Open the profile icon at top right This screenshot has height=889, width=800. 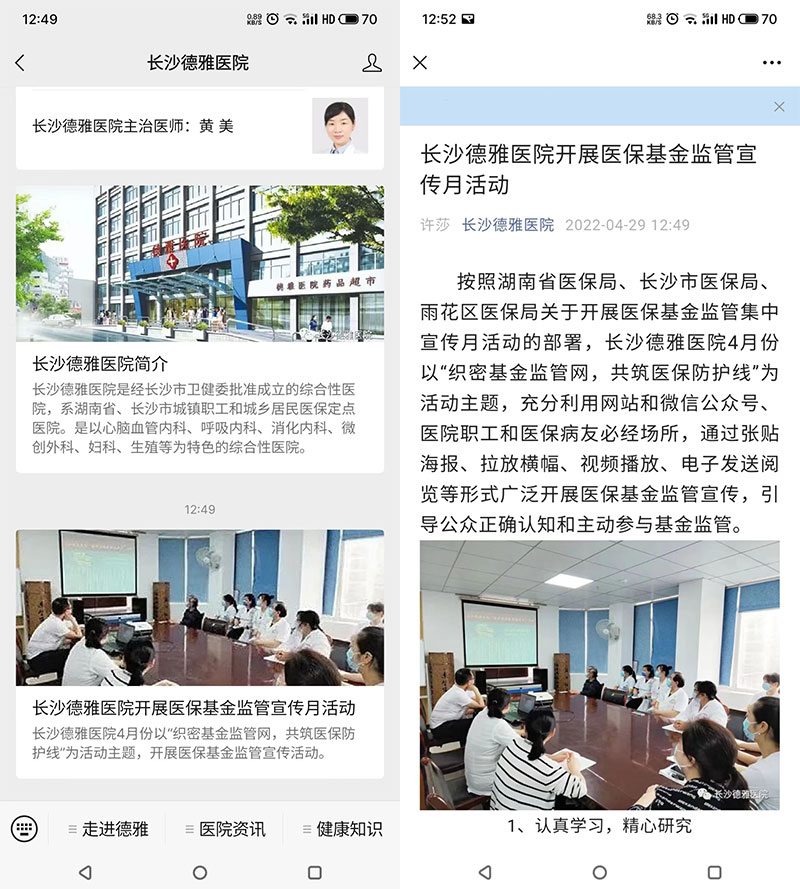coord(371,62)
